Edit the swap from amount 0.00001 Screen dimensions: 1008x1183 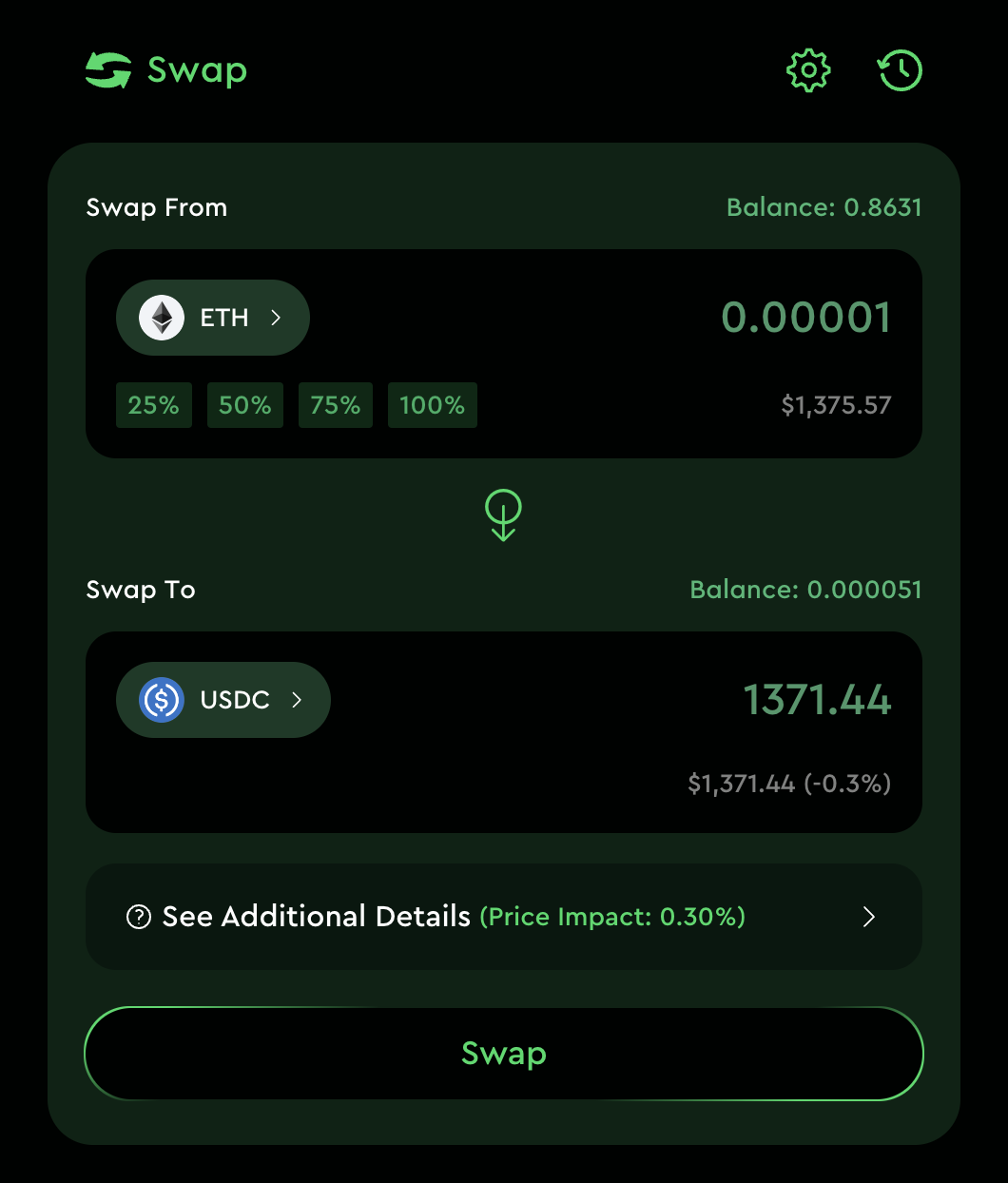coord(805,318)
